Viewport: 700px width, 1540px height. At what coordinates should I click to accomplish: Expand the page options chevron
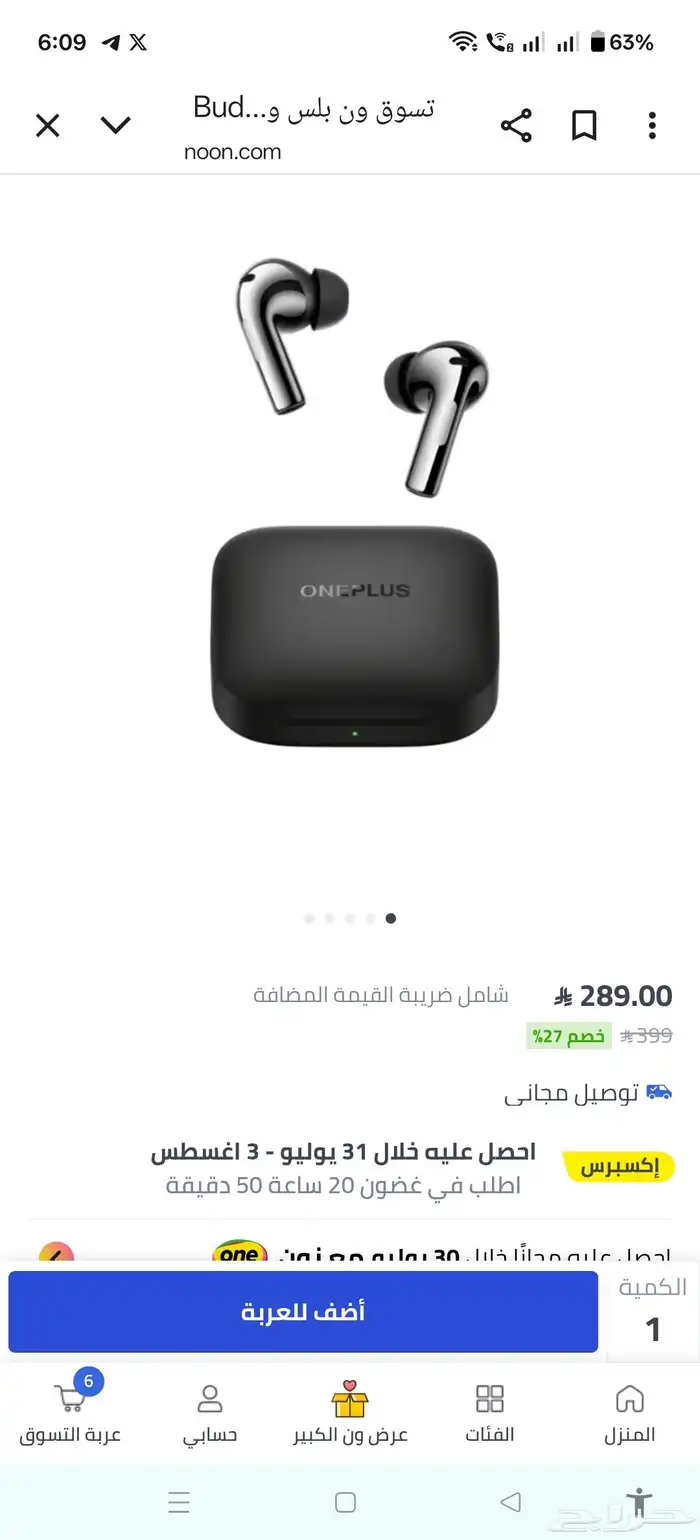(x=116, y=126)
